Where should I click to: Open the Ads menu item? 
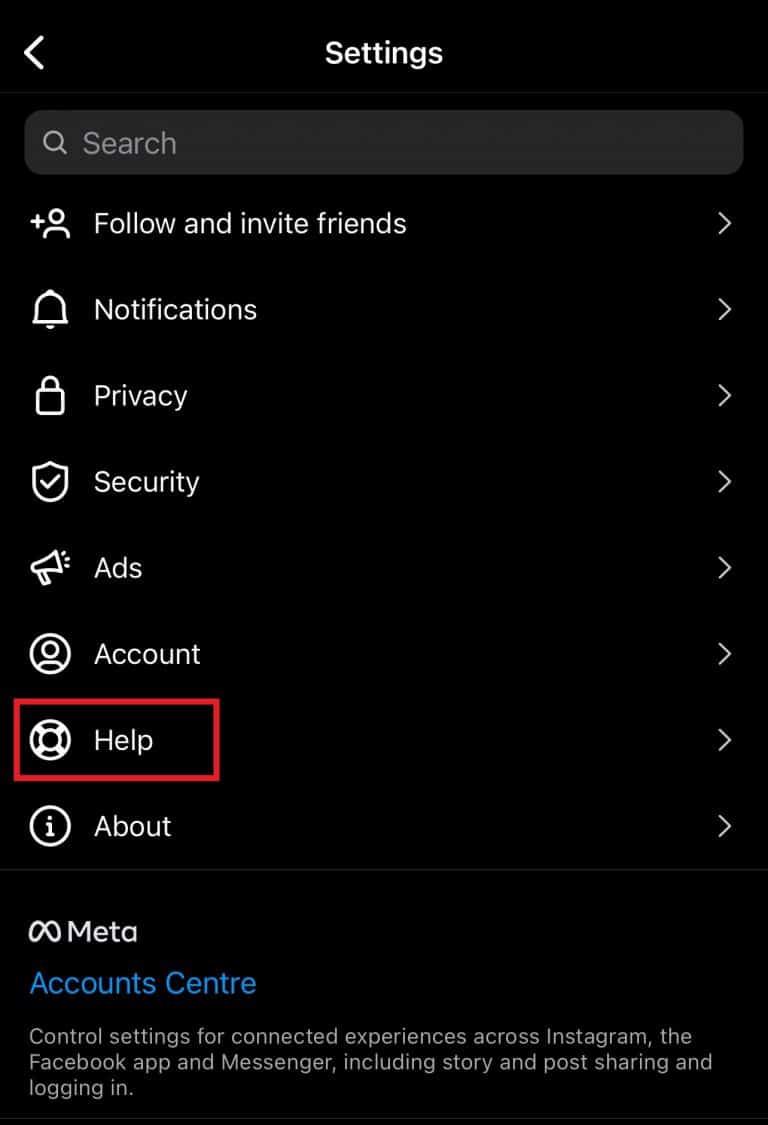pos(117,567)
